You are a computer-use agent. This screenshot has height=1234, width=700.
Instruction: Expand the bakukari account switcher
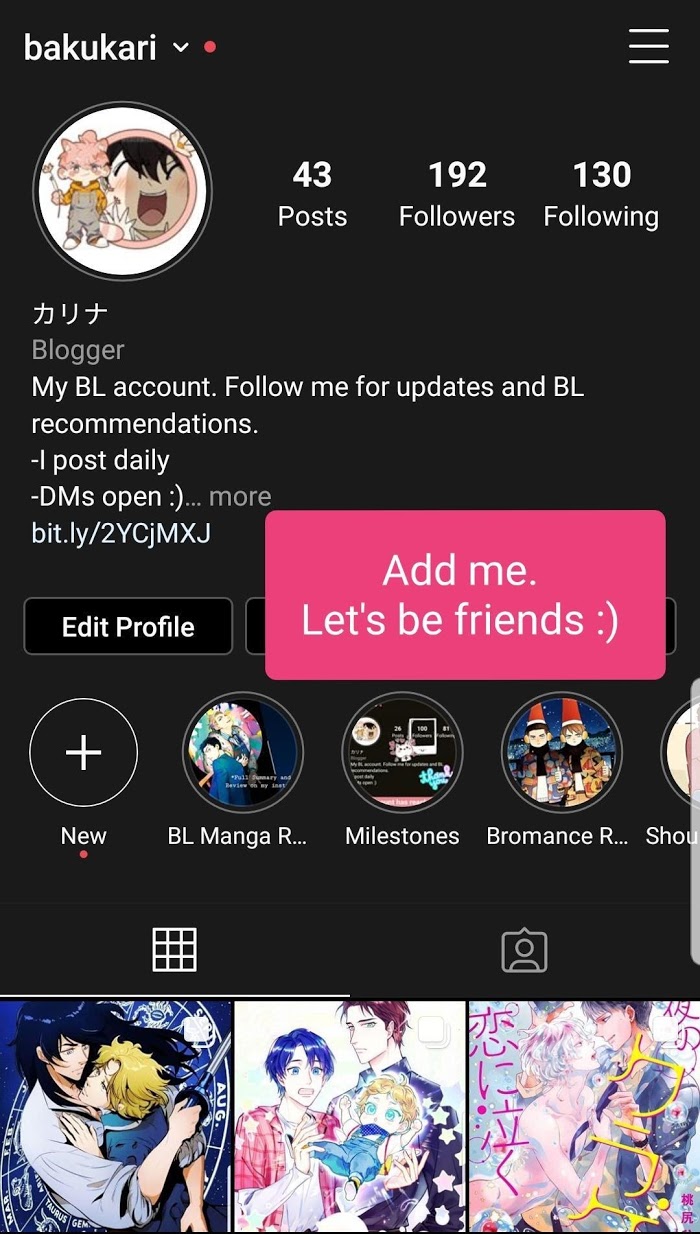click(x=181, y=47)
